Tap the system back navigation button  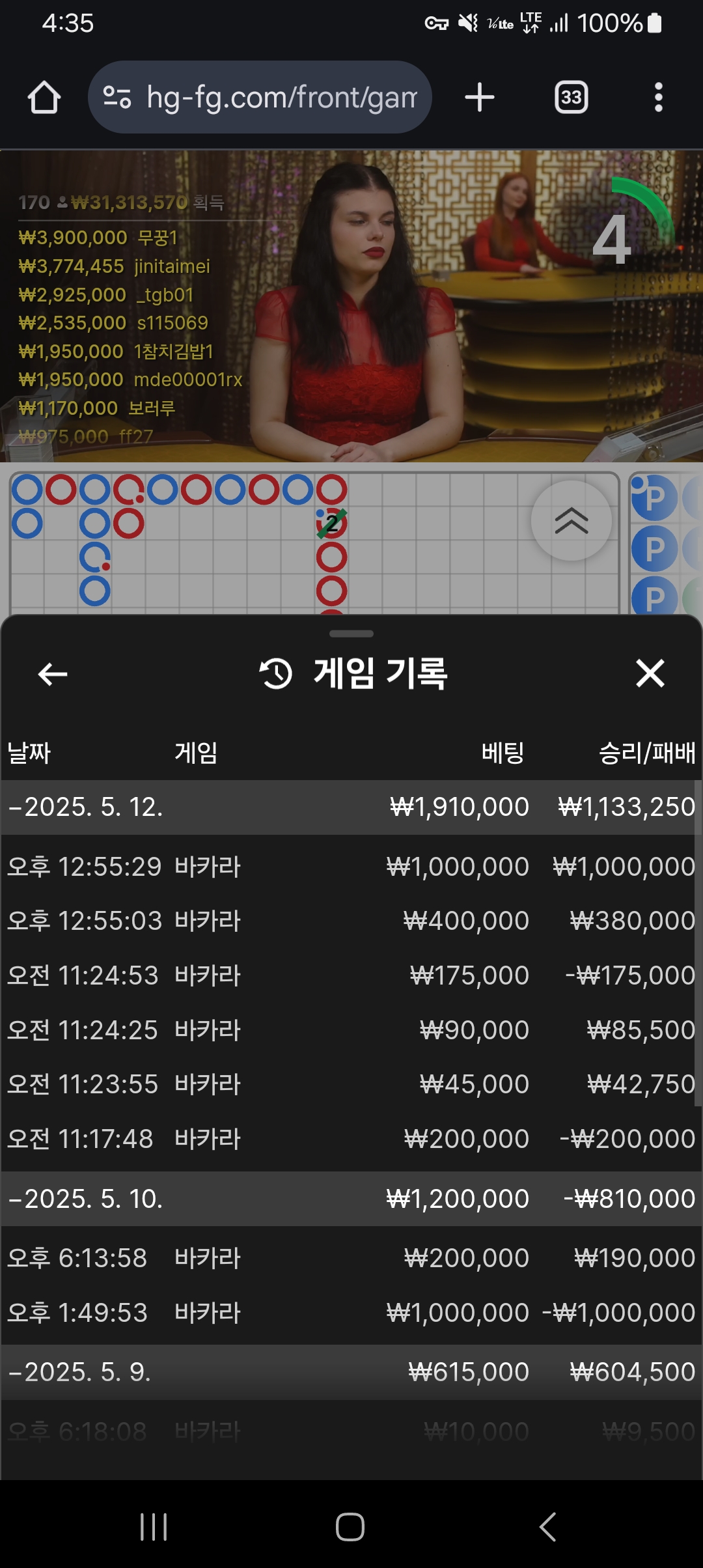(x=547, y=1526)
